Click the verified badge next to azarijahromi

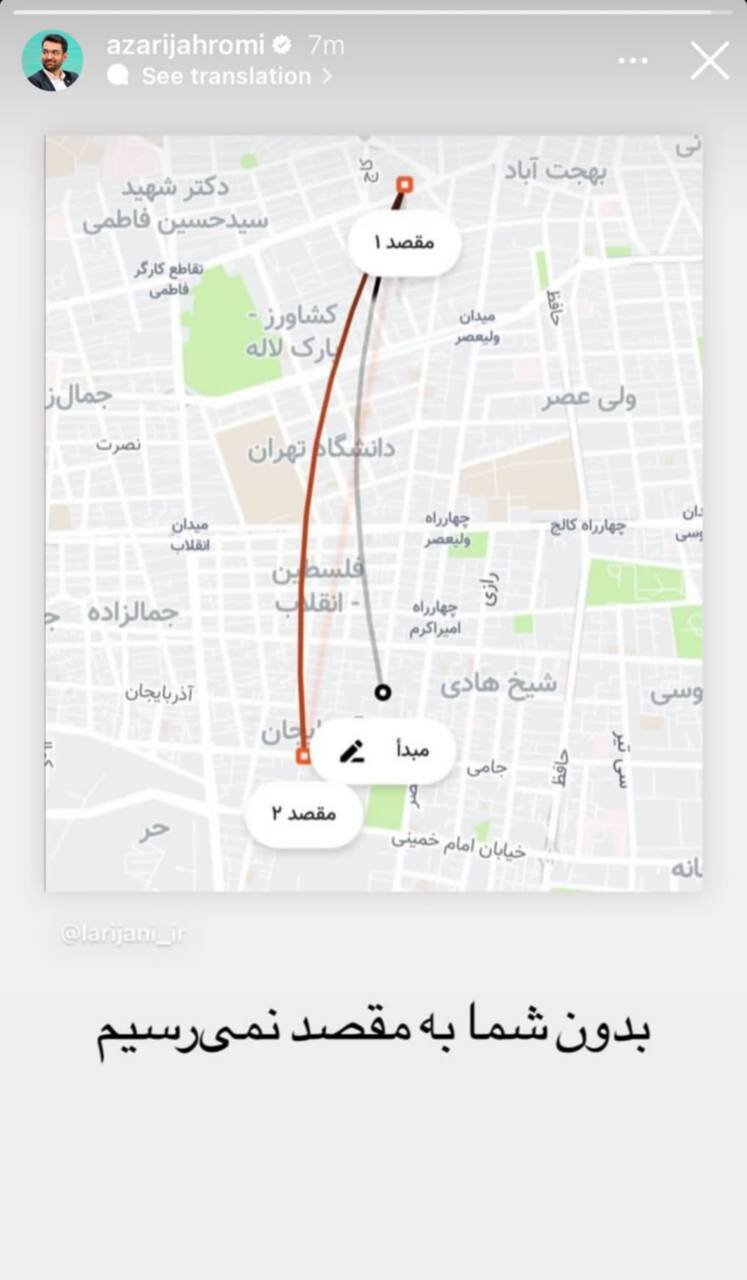tap(281, 44)
